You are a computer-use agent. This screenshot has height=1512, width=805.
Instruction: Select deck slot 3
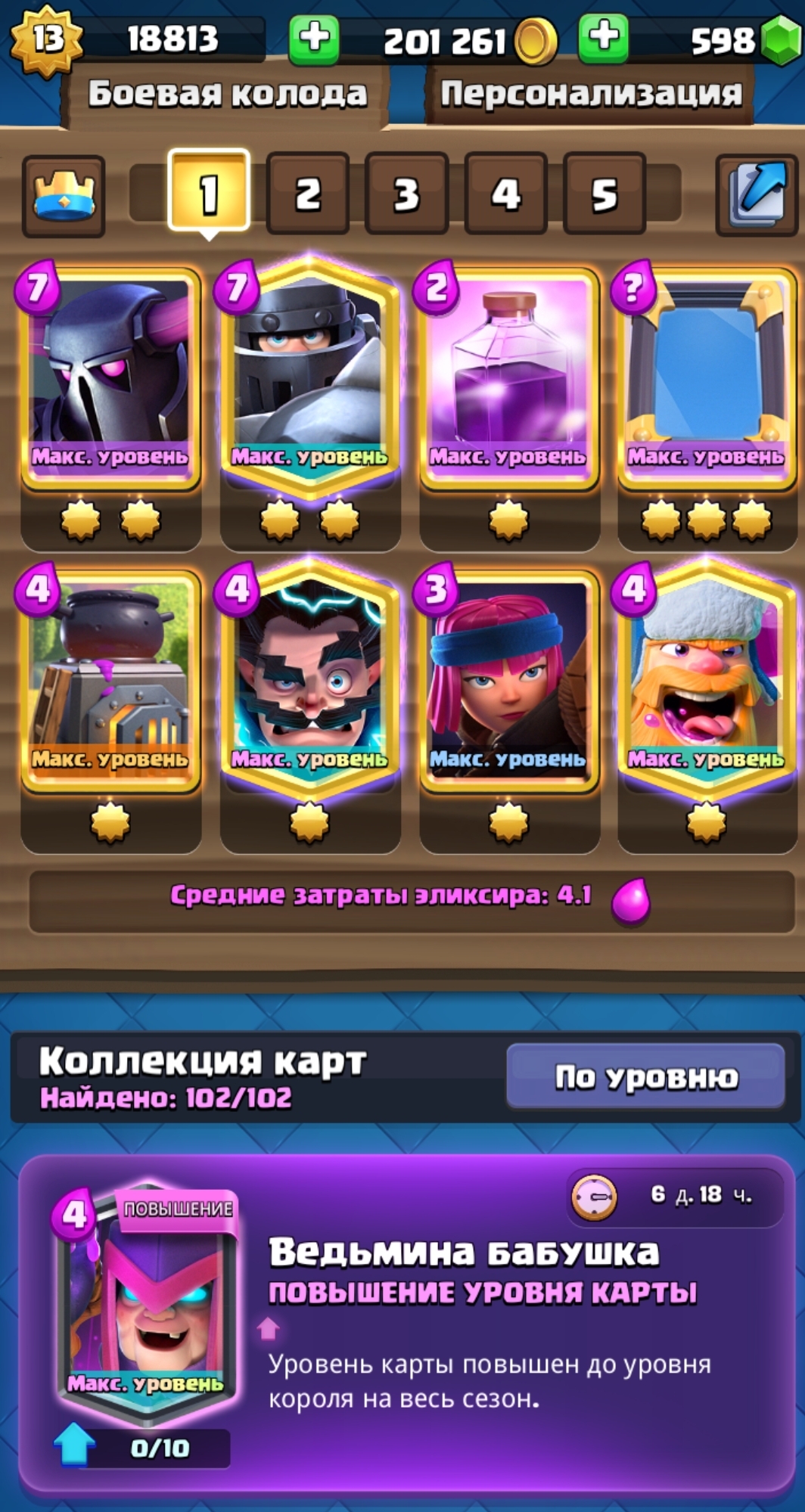click(406, 194)
